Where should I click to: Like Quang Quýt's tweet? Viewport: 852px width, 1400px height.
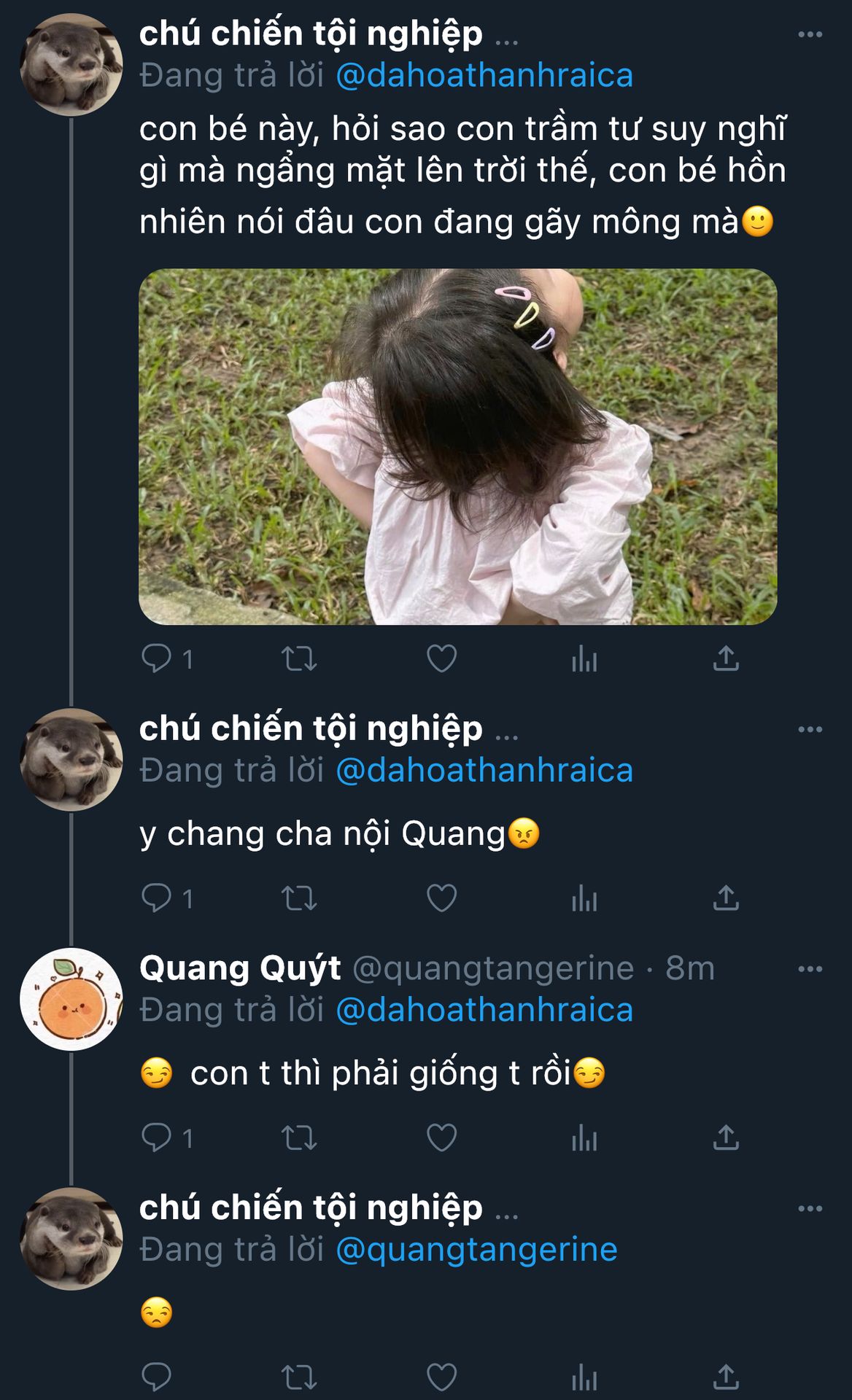[441, 1137]
